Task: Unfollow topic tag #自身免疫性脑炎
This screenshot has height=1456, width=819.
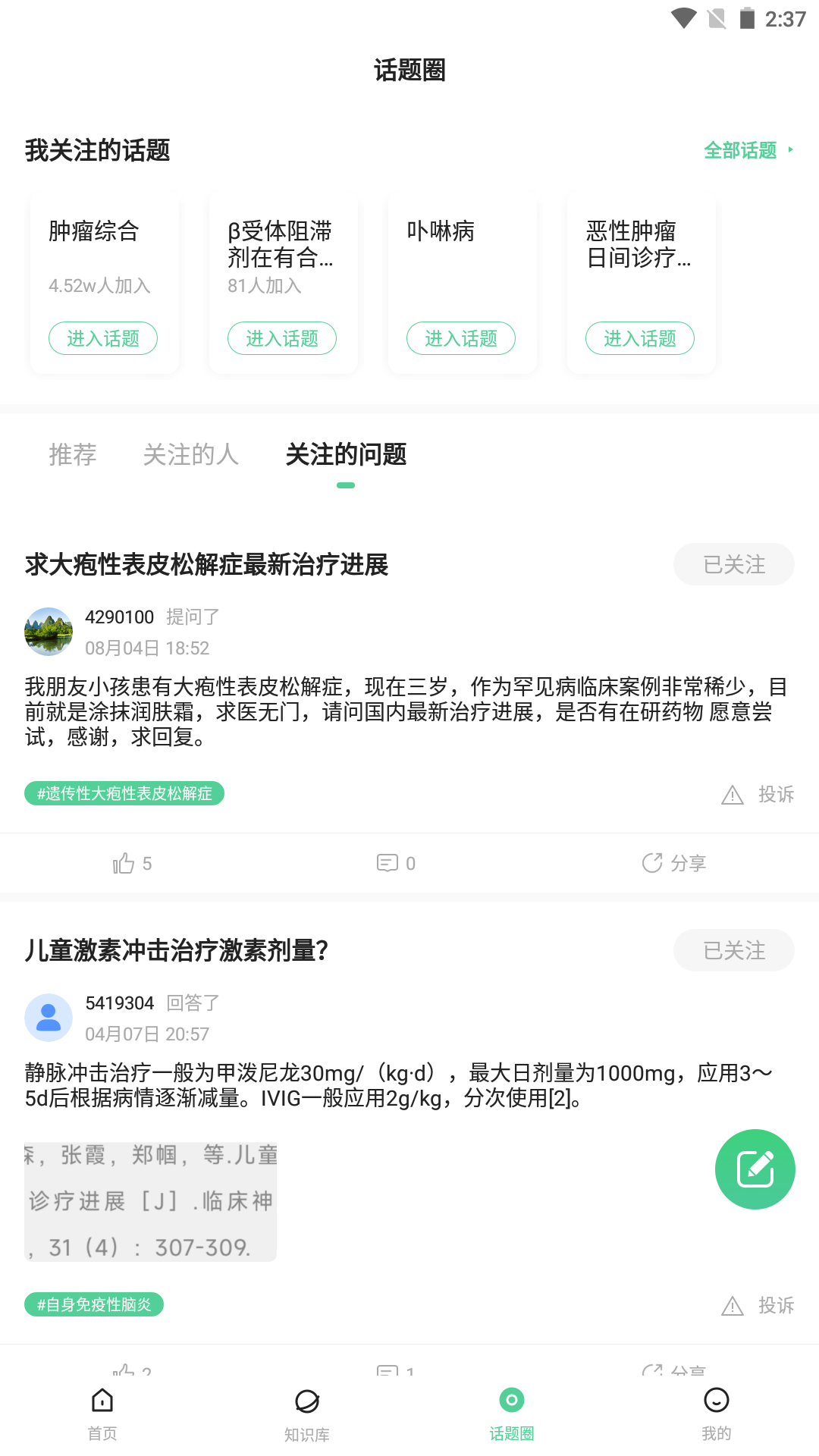Action: tap(94, 1305)
